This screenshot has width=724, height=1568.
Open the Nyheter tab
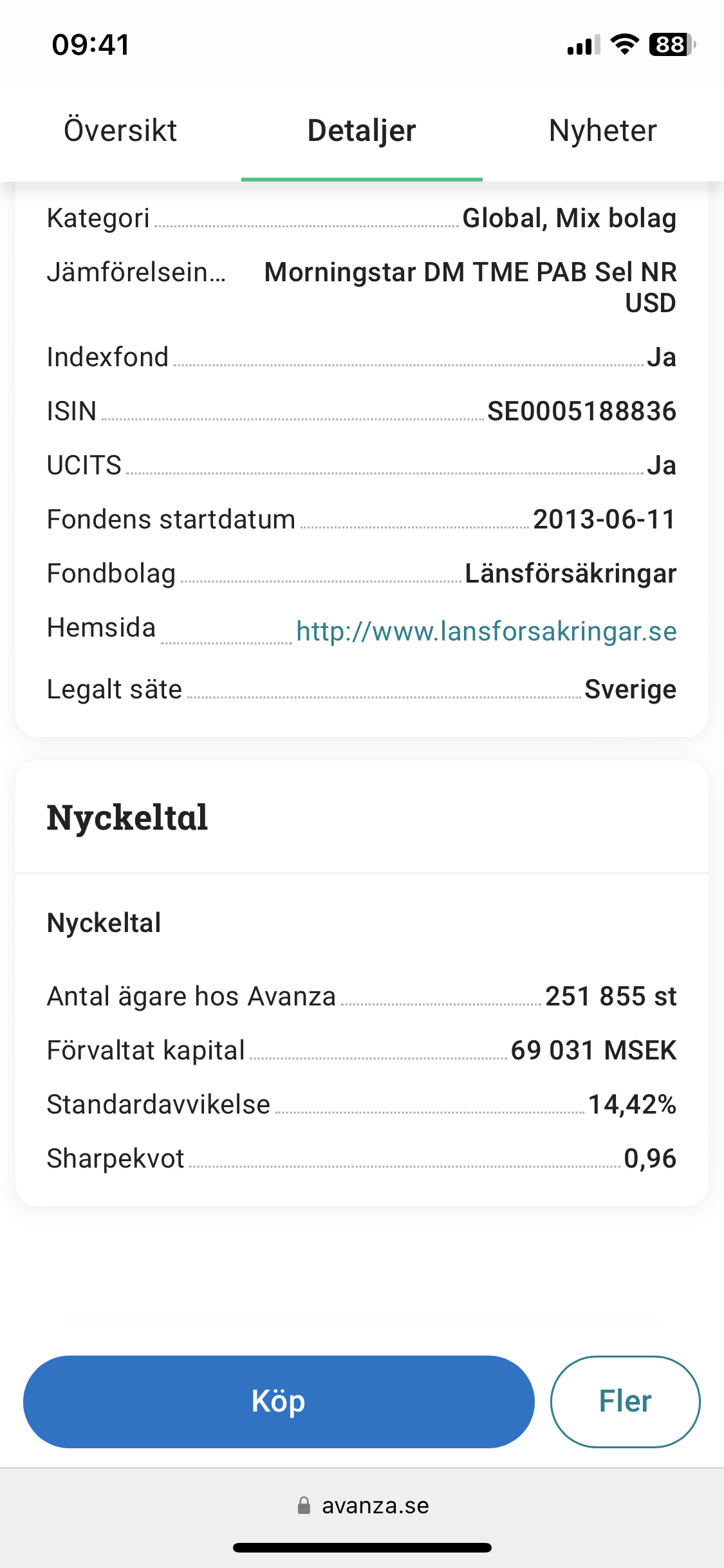pos(603,131)
